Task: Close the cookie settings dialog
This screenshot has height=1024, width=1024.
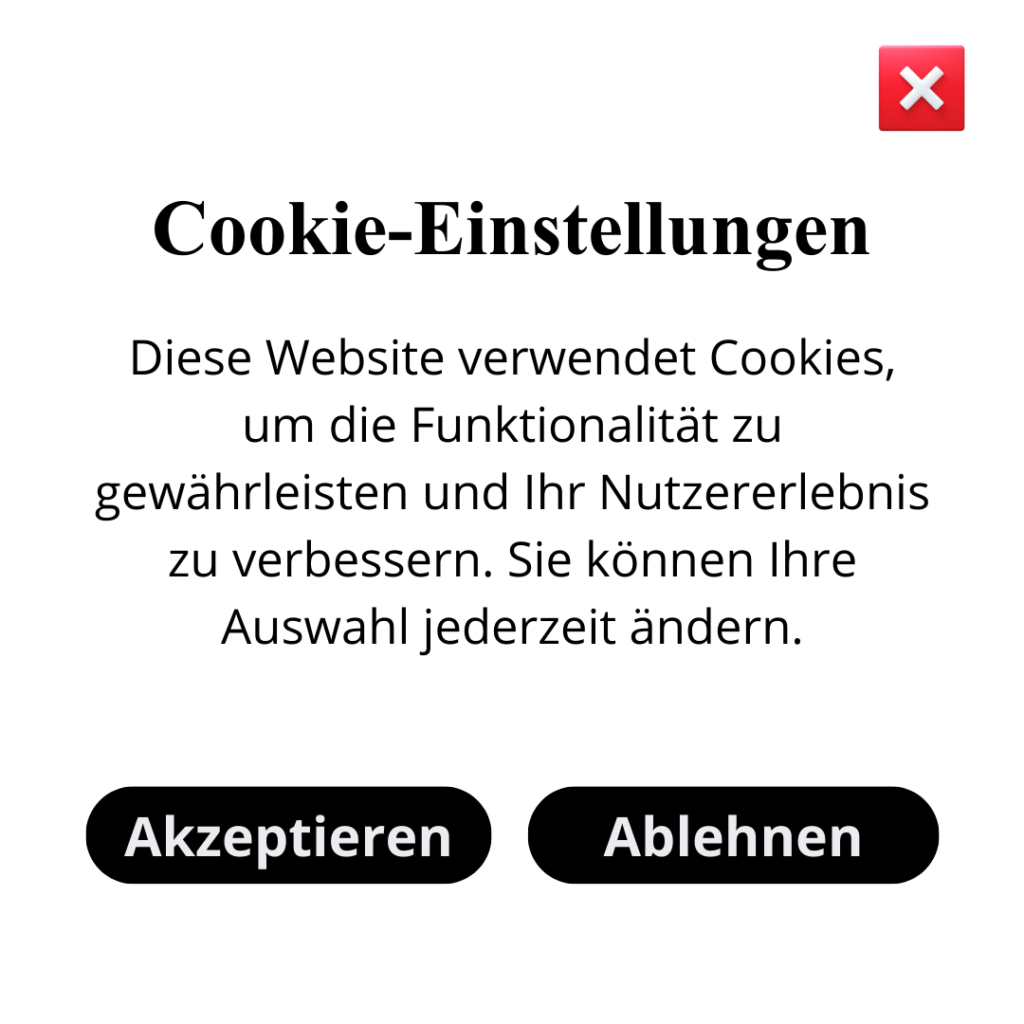Action: [x=921, y=88]
